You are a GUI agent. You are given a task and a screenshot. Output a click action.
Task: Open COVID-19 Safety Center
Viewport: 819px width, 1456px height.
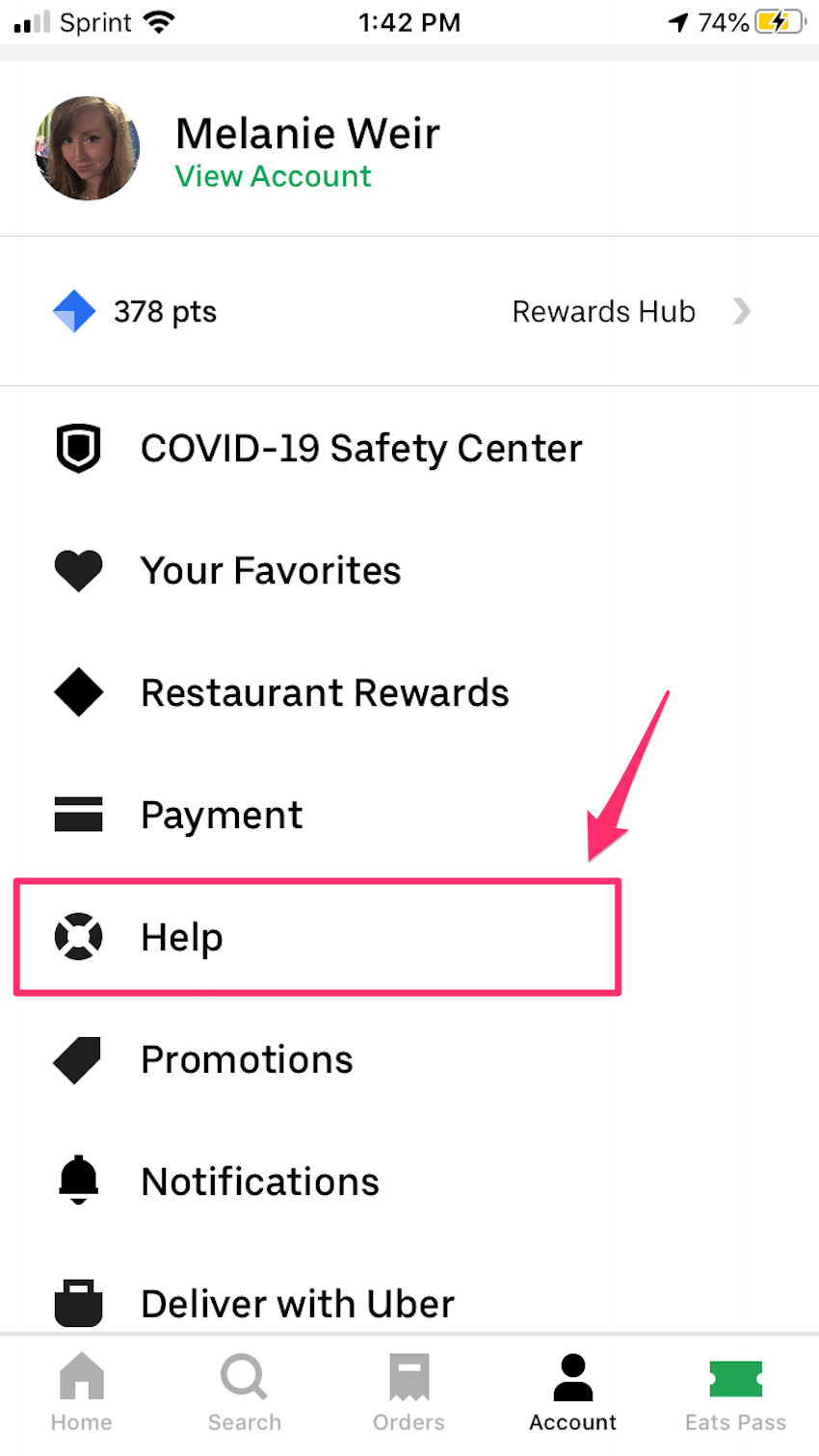pos(360,449)
